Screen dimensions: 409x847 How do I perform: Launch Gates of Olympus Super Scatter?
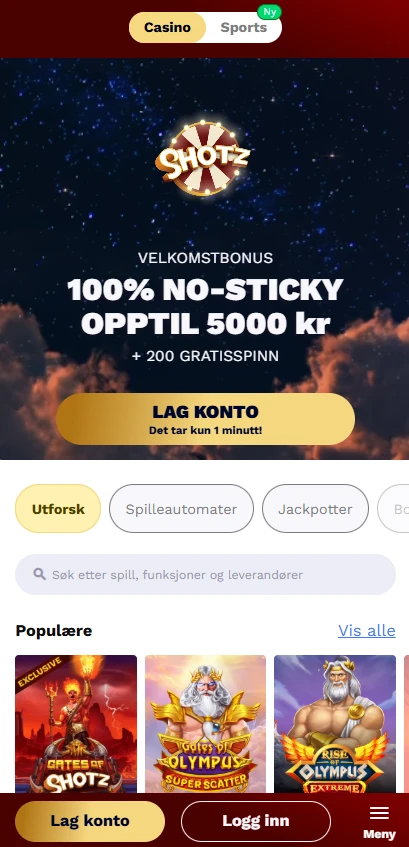point(205,724)
